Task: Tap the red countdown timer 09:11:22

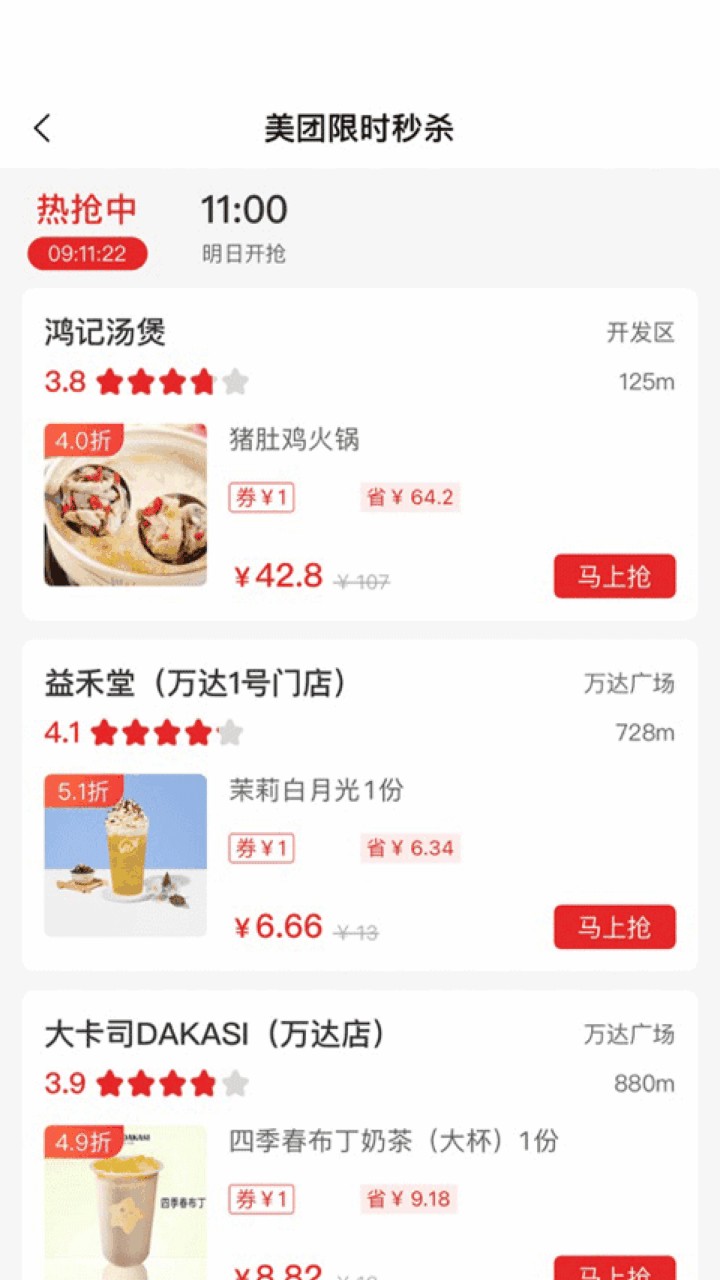Action: 87,254
